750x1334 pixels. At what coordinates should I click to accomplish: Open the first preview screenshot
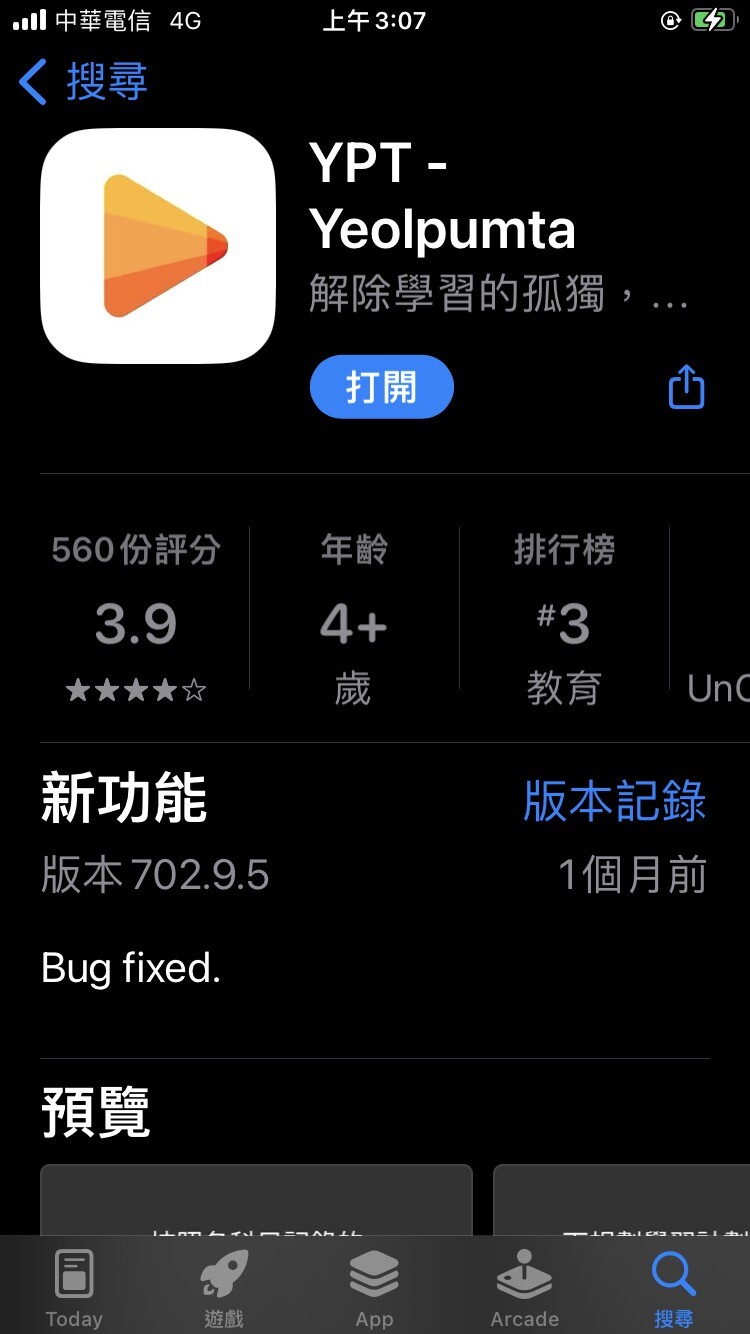pyautogui.click(x=256, y=1199)
